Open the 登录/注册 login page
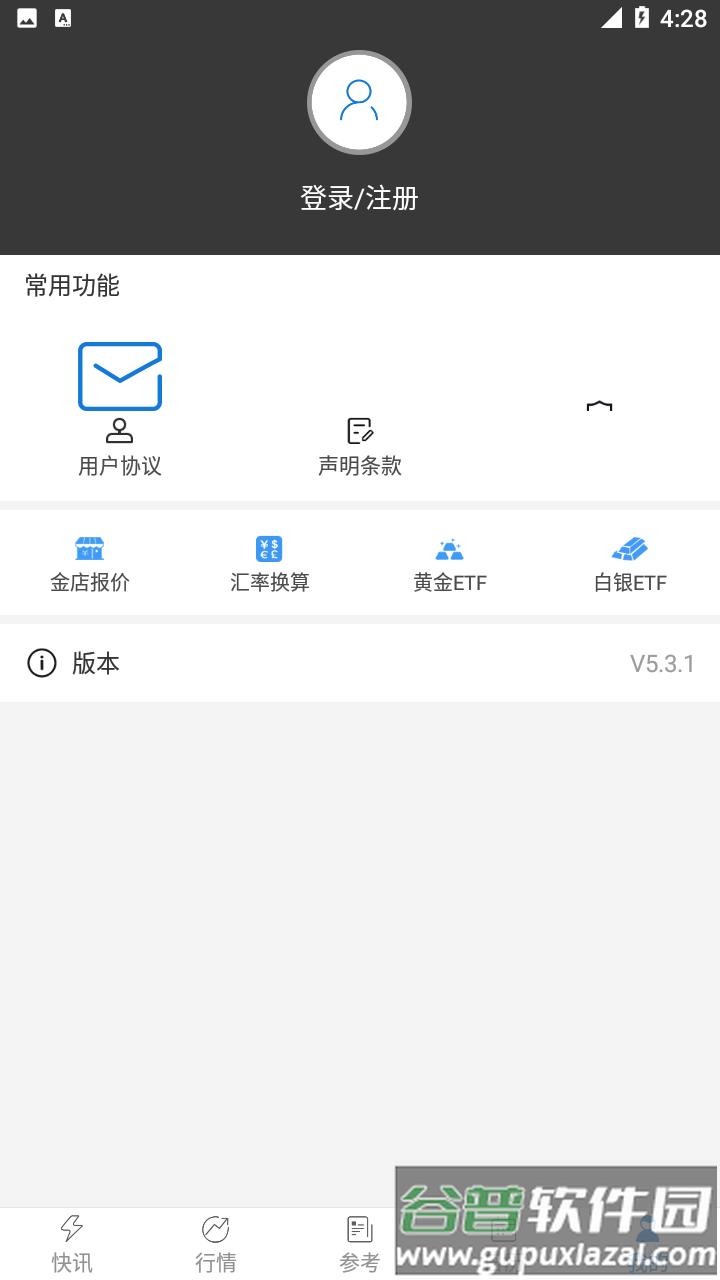720x1280 pixels. tap(359, 198)
